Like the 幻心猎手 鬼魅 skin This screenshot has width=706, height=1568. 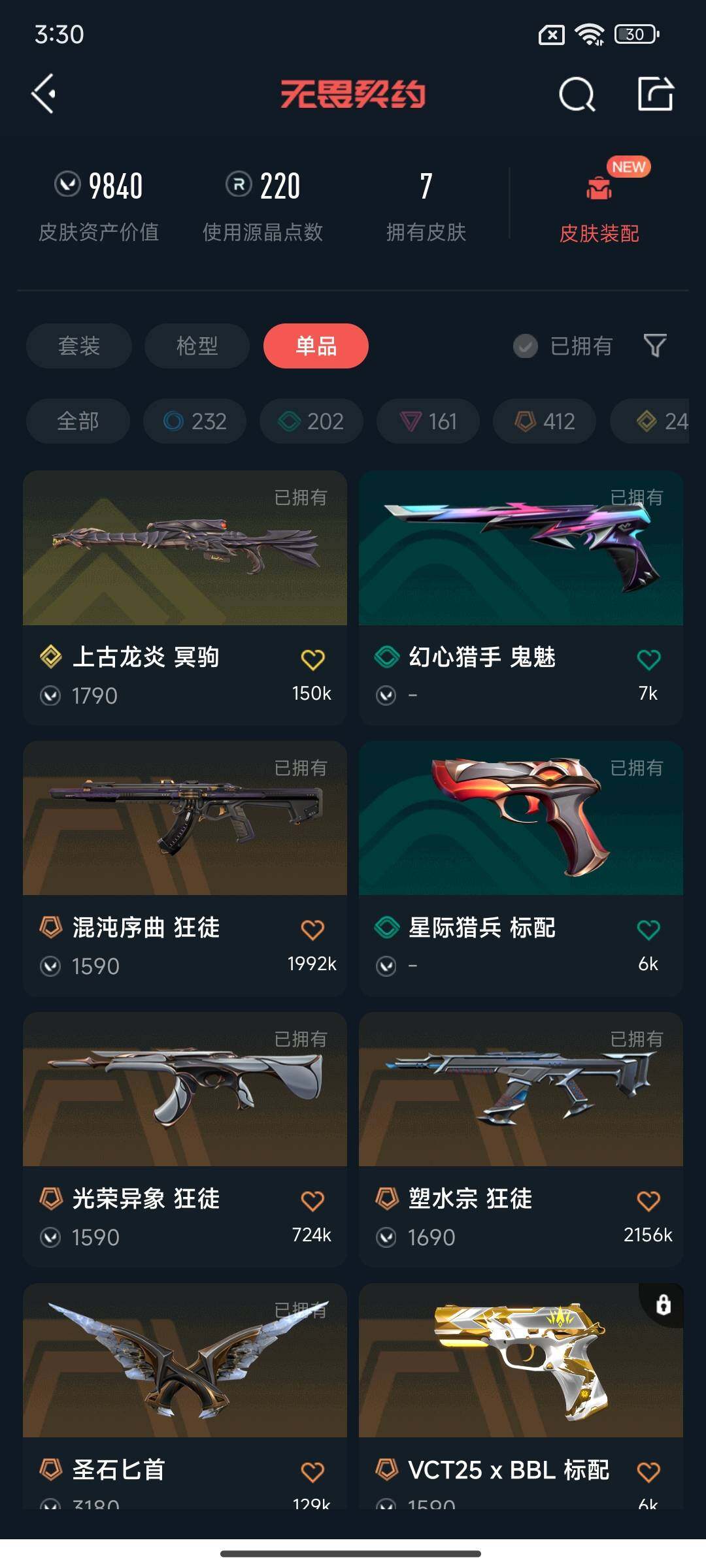click(648, 660)
